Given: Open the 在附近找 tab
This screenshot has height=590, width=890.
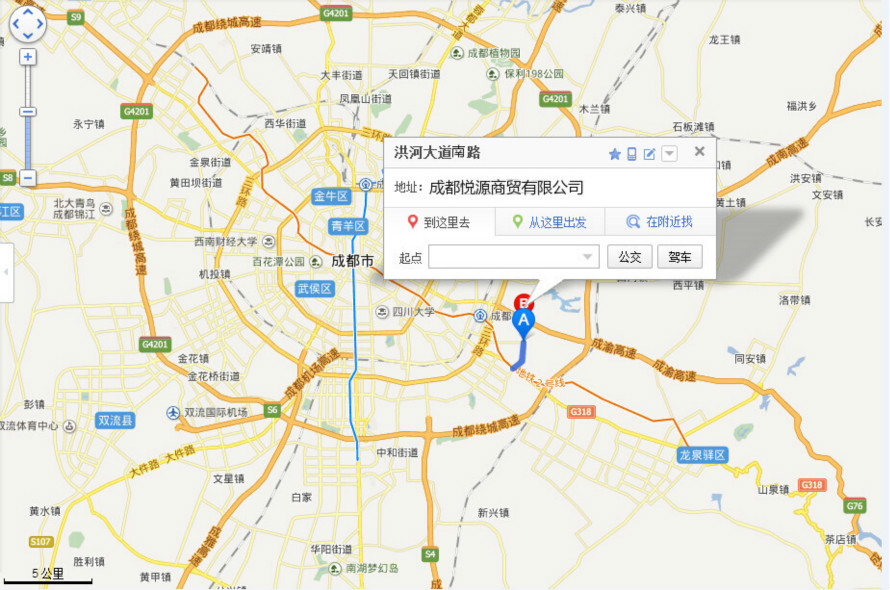Looking at the screenshot, I should [x=659, y=222].
